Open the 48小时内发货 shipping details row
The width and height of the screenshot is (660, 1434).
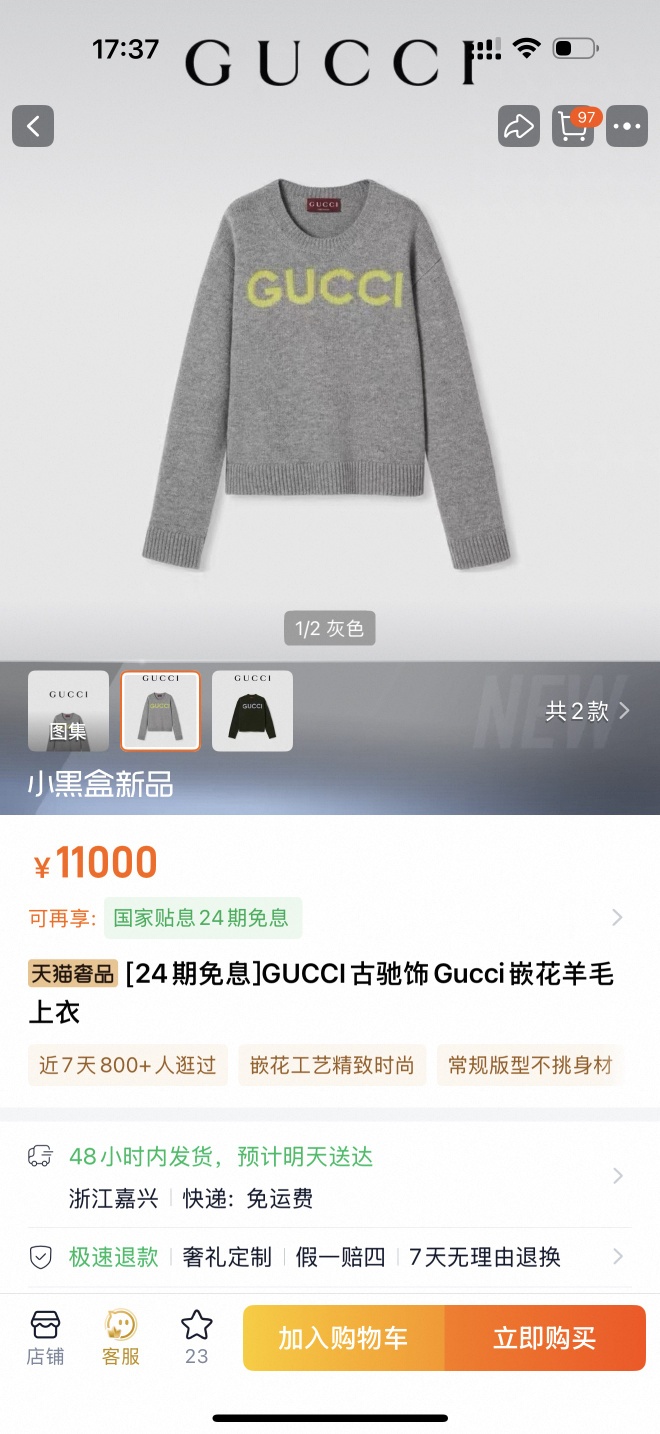(330, 1177)
